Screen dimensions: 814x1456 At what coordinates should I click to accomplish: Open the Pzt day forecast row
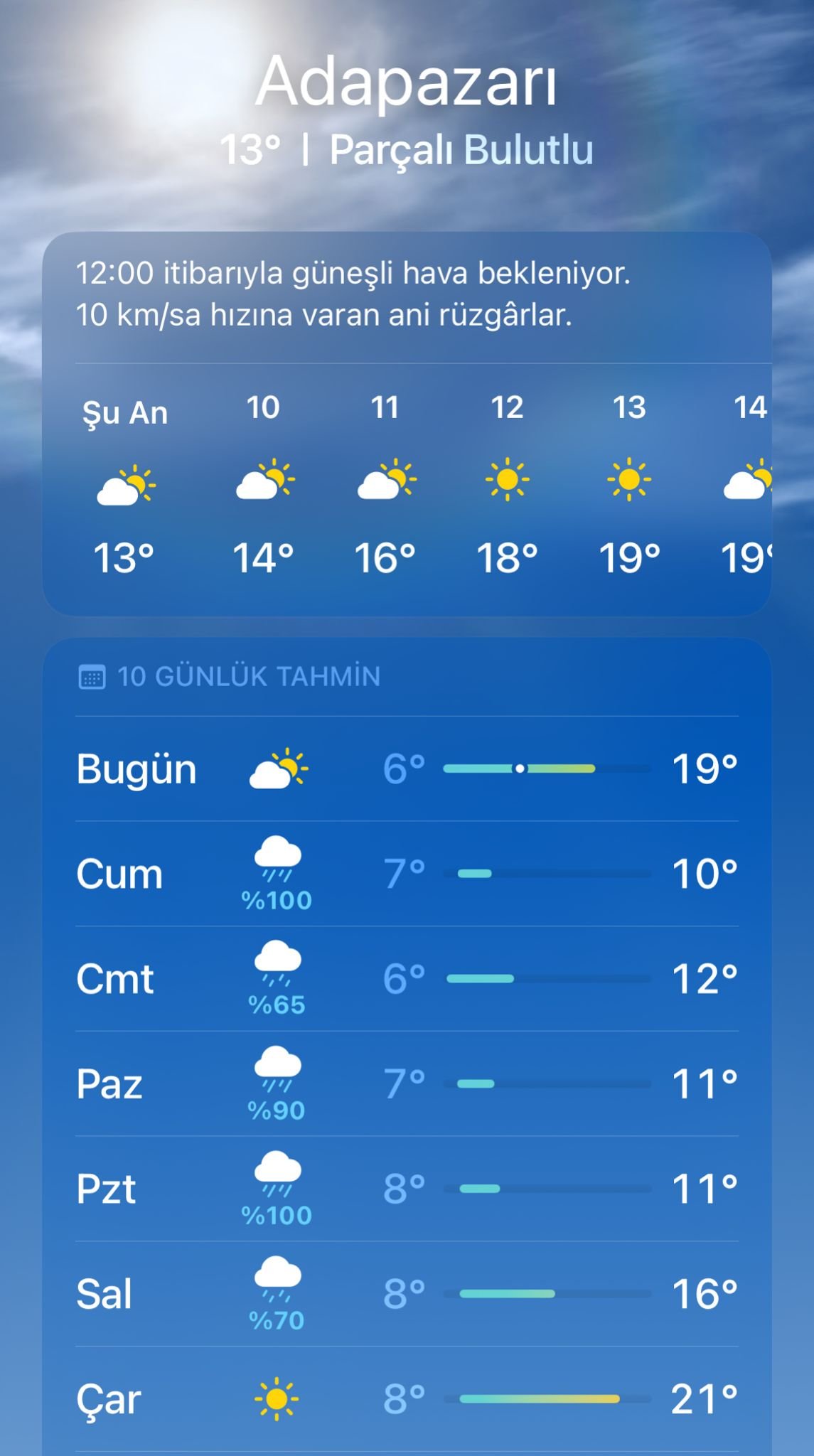(x=407, y=1189)
